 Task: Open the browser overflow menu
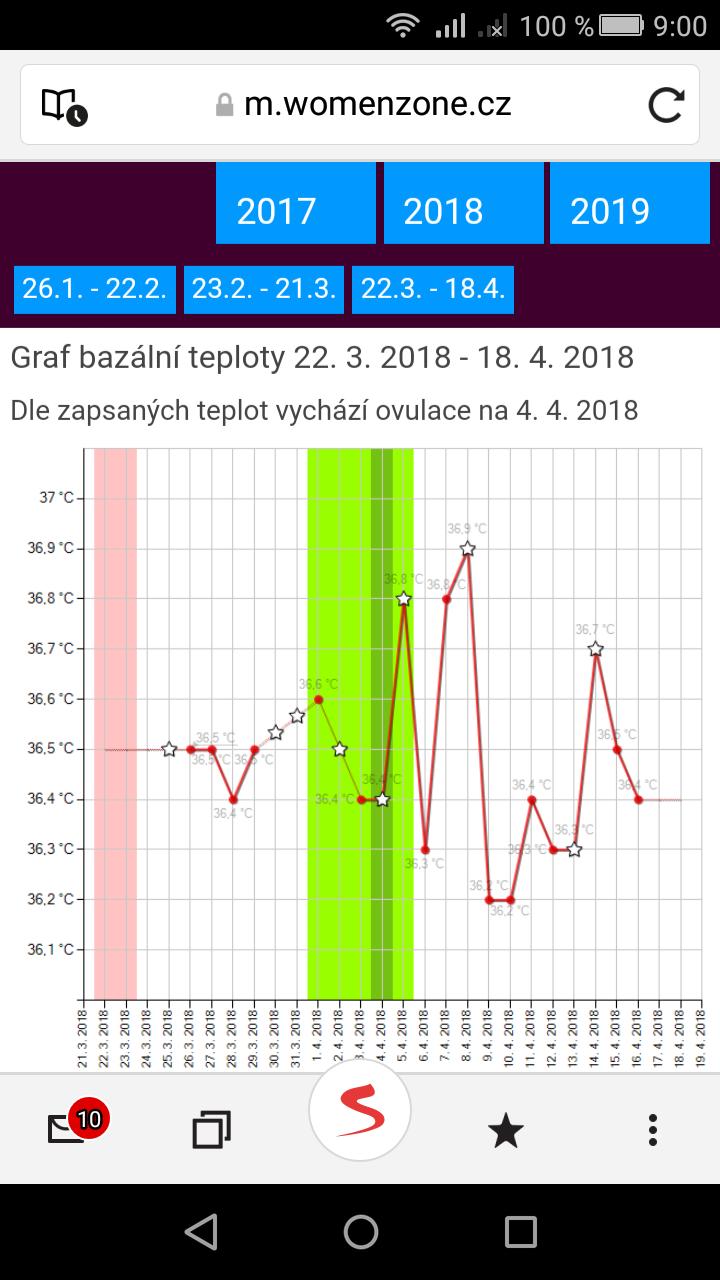coord(652,1130)
